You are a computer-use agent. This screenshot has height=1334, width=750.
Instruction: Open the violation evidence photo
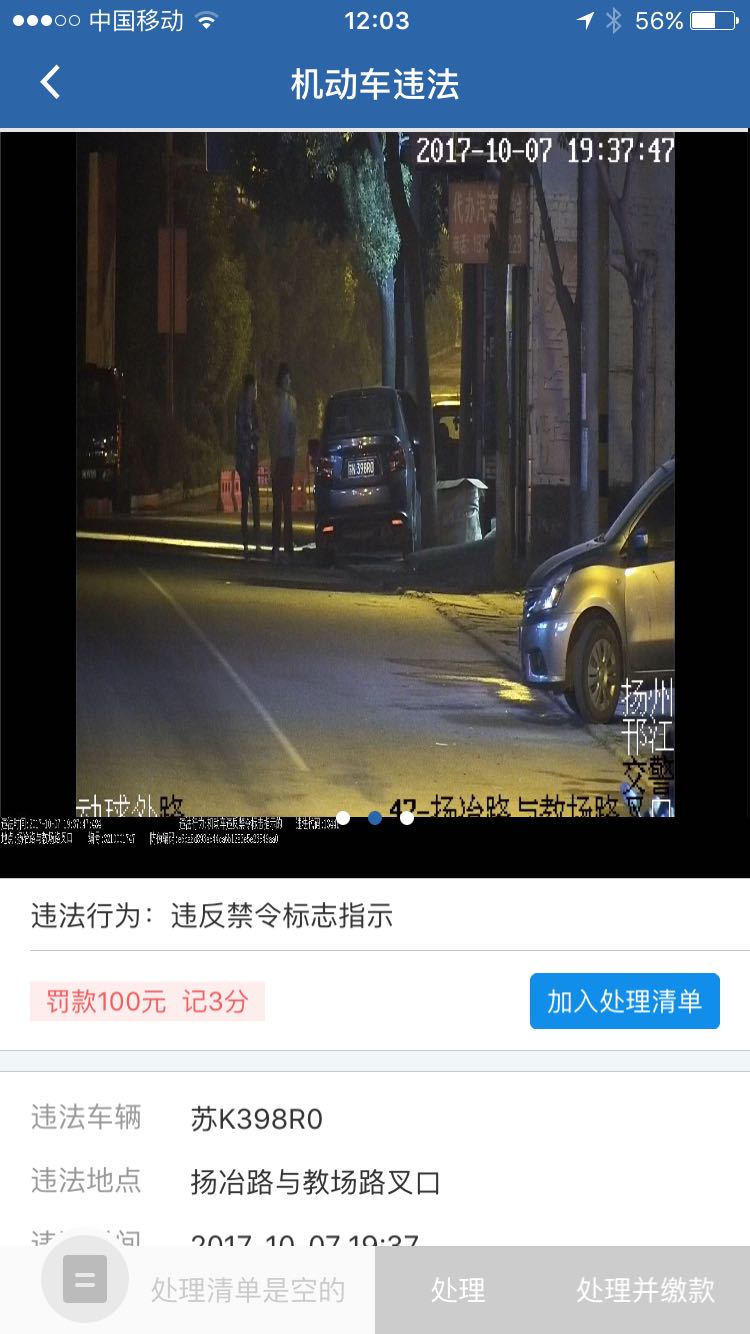(x=375, y=475)
